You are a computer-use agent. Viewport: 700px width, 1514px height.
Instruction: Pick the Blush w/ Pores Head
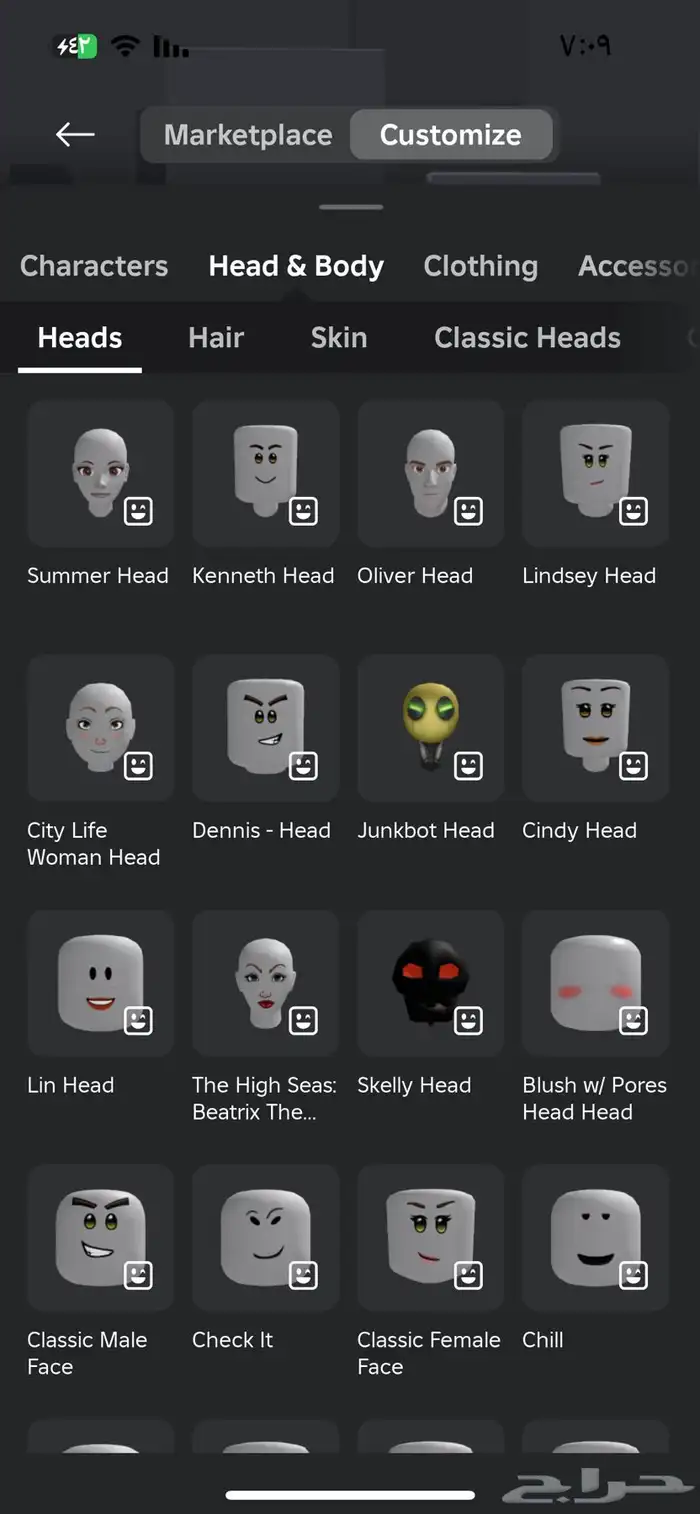click(595, 983)
